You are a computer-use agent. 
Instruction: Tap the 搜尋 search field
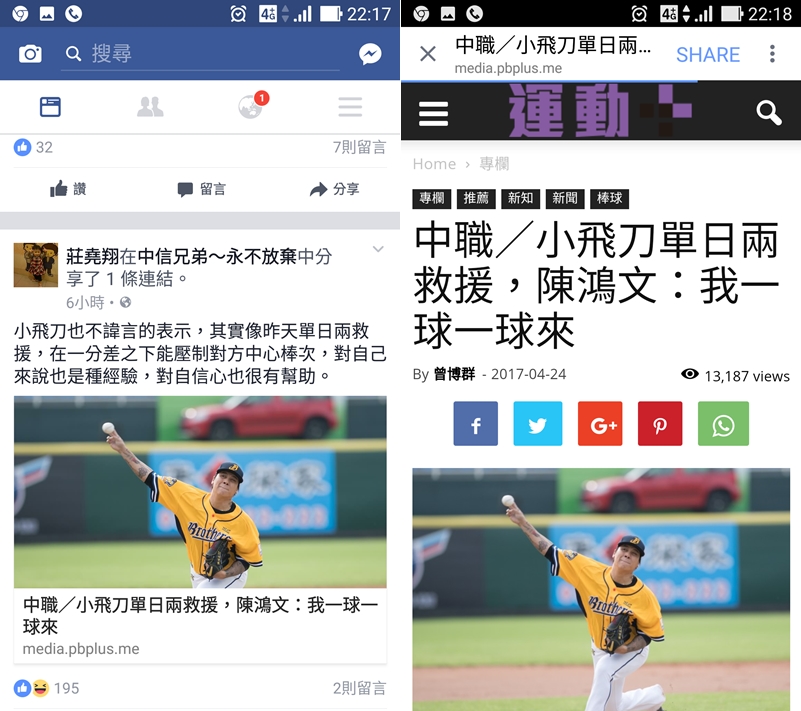200,54
